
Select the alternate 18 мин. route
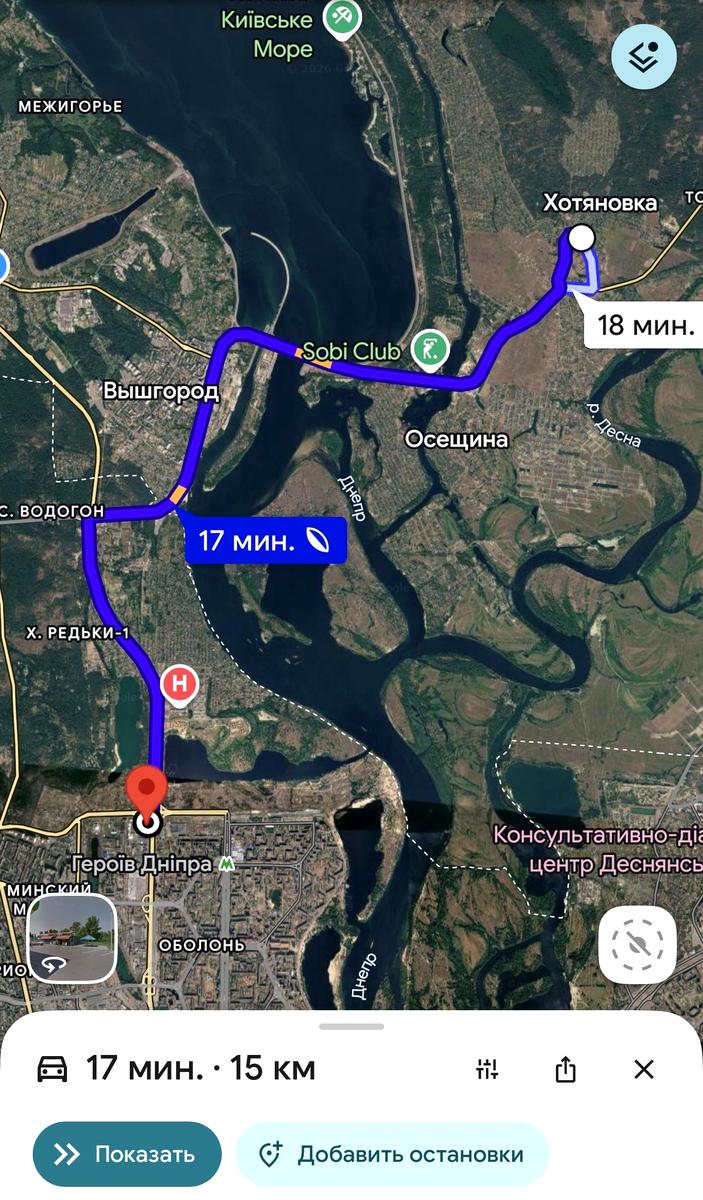645,324
